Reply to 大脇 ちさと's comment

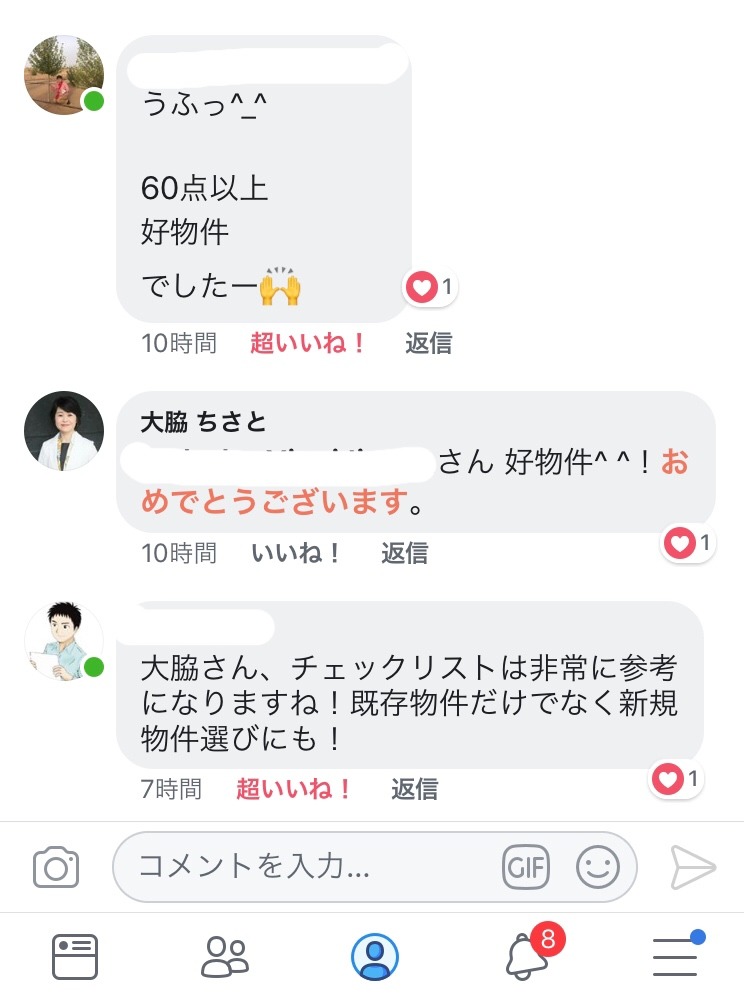pos(404,552)
